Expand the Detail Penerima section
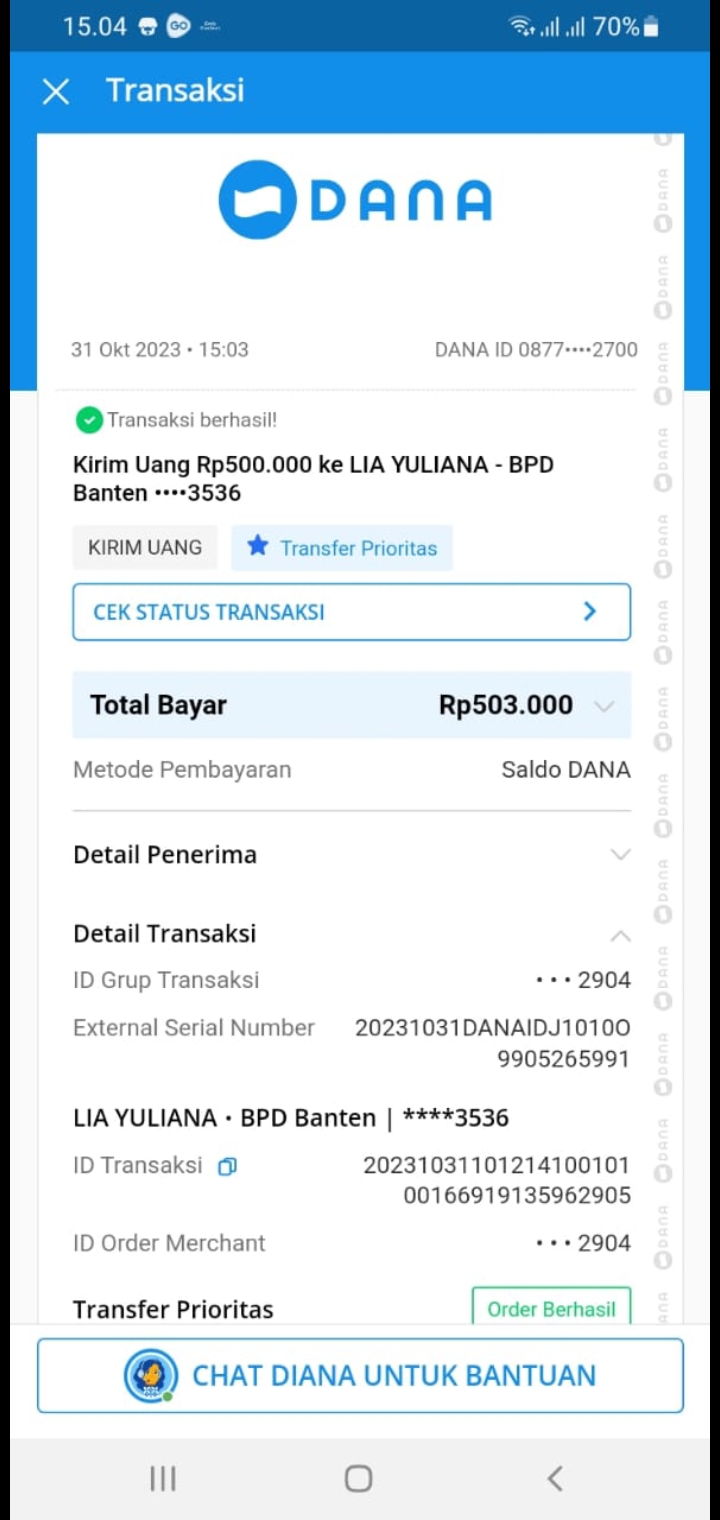720x1520 pixels. (x=621, y=854)
